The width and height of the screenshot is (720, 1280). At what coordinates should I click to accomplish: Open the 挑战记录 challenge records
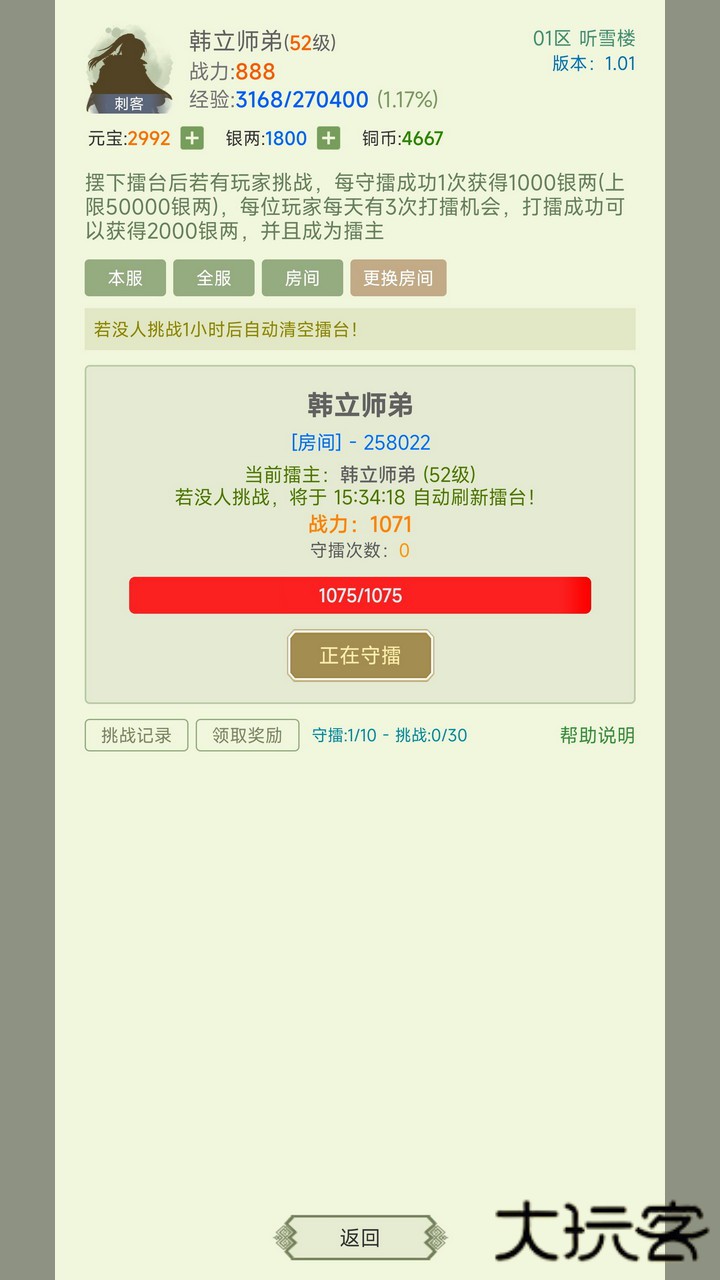click(x=136, y=735)
